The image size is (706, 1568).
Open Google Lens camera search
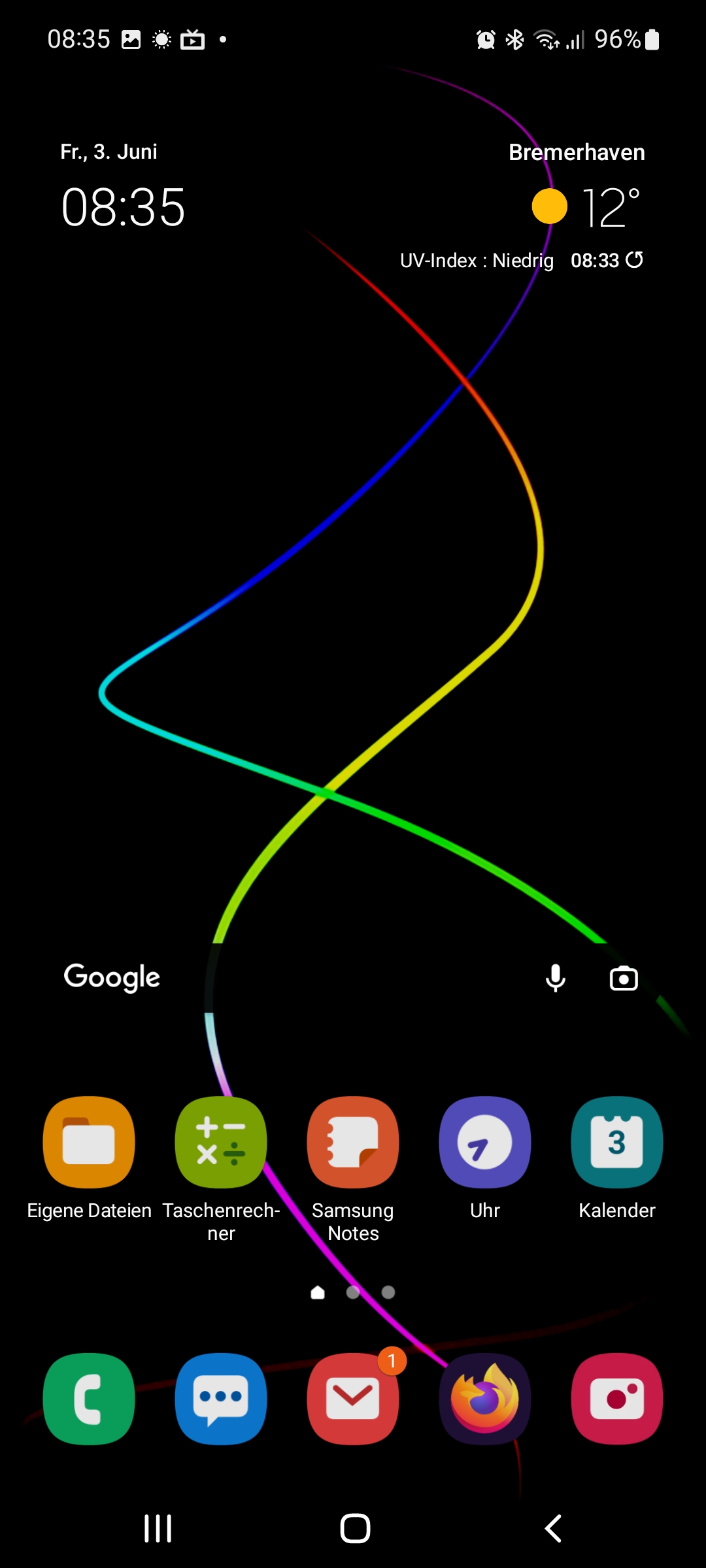pos(624,978)
